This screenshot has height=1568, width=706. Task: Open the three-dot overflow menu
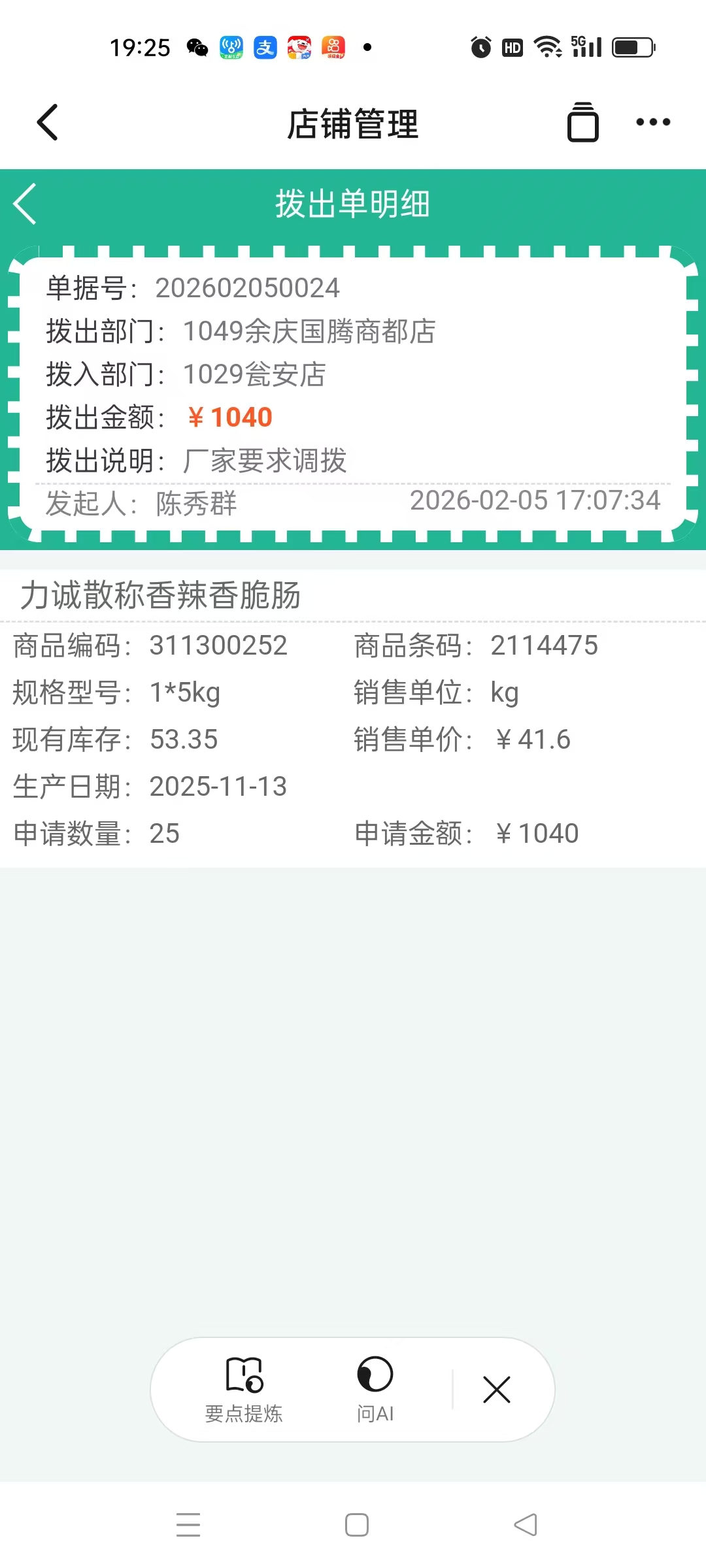(x=653, y=122)
